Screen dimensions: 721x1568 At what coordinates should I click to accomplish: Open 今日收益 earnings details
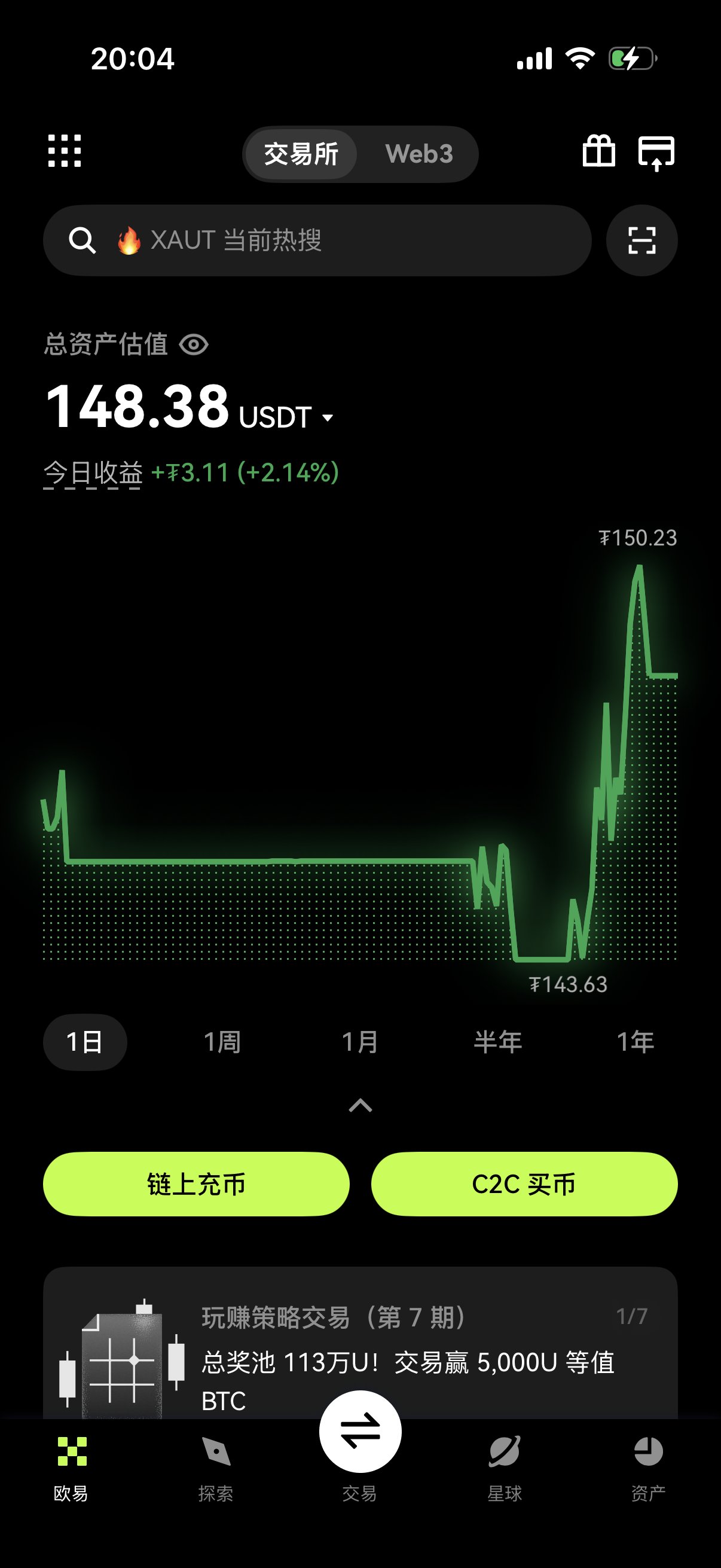(x=93, y=473)
